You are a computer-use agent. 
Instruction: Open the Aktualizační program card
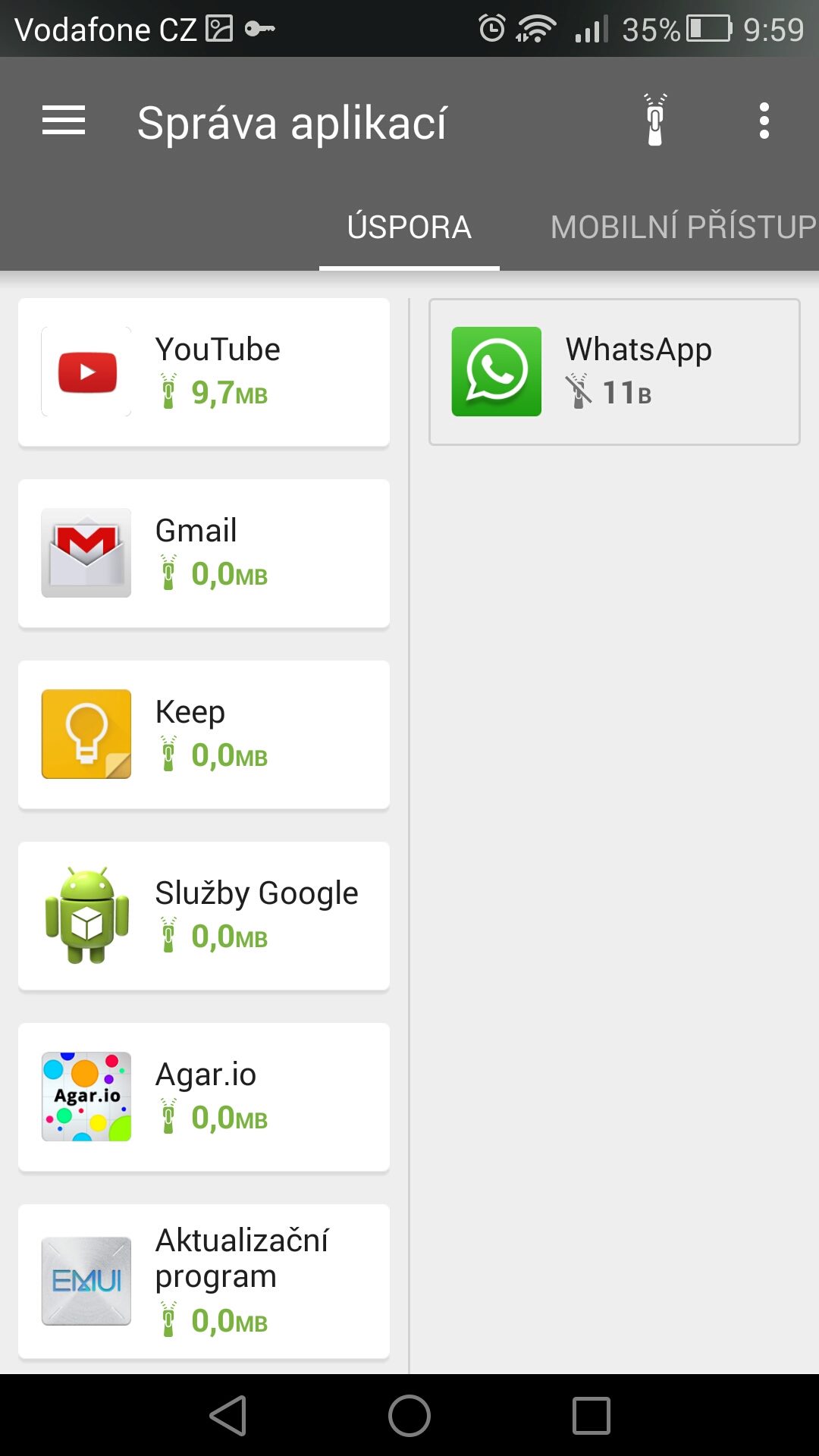point(204,1281)
